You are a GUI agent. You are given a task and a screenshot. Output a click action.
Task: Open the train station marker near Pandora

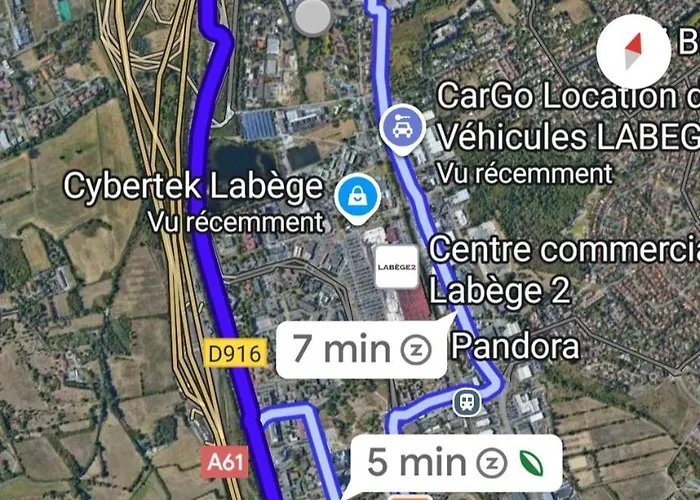(x=466, y=403)
